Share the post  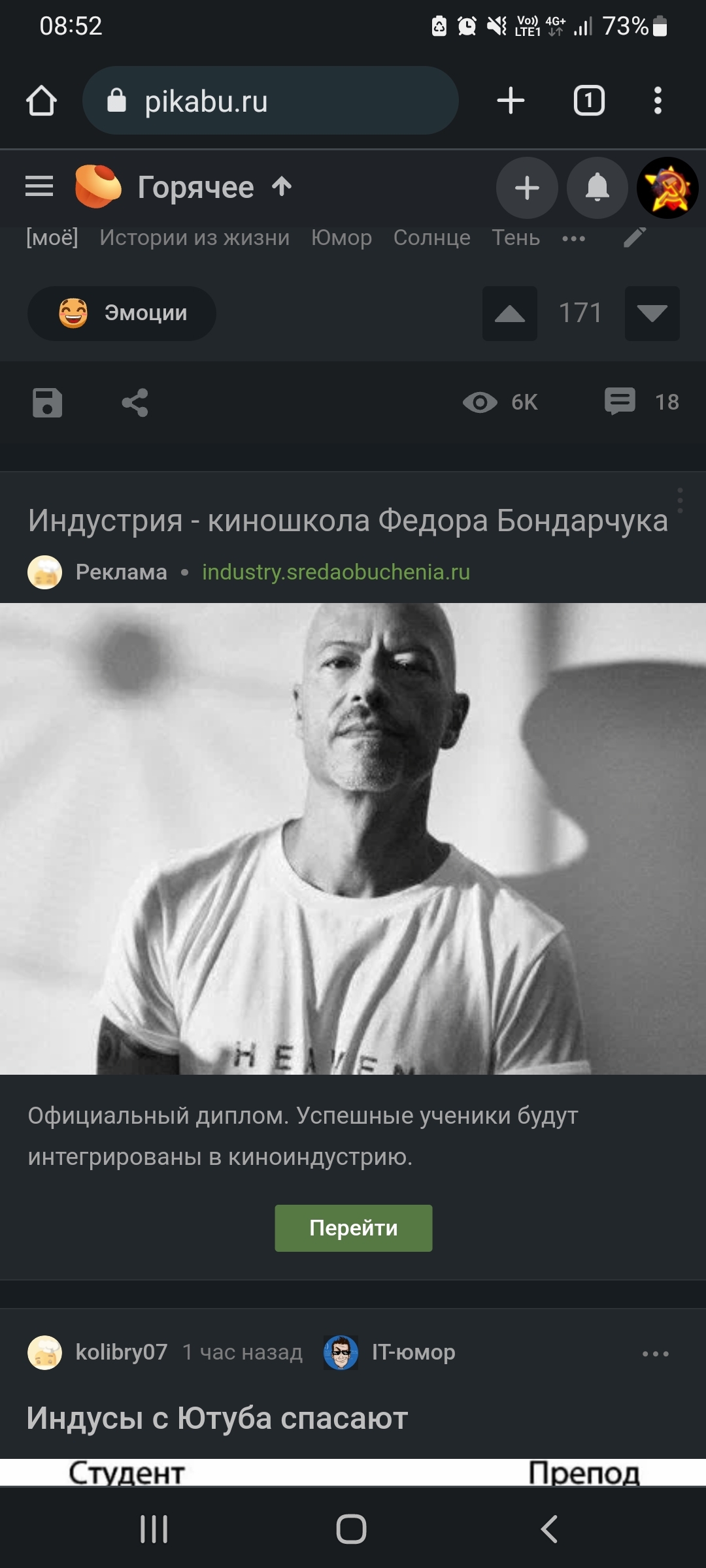point(135,402)
